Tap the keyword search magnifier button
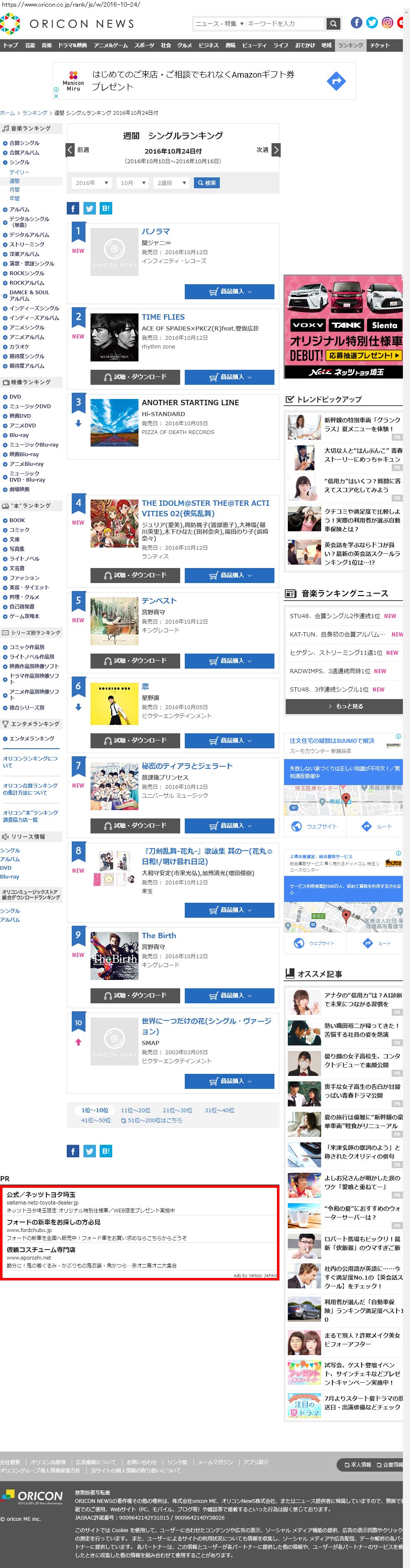 click(333, 24)
